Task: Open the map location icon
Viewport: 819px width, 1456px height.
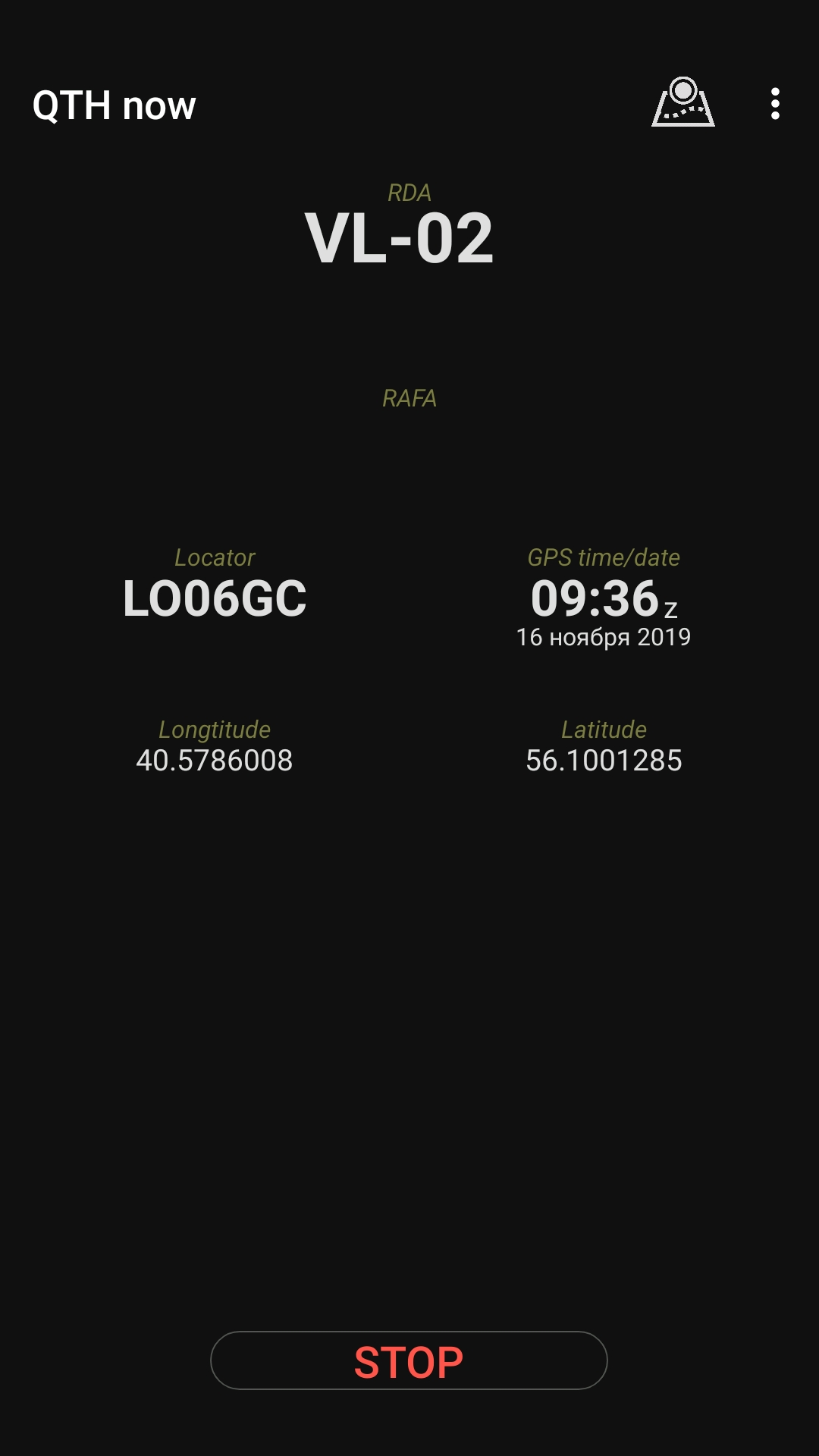Action: click(x=683, y=102)
